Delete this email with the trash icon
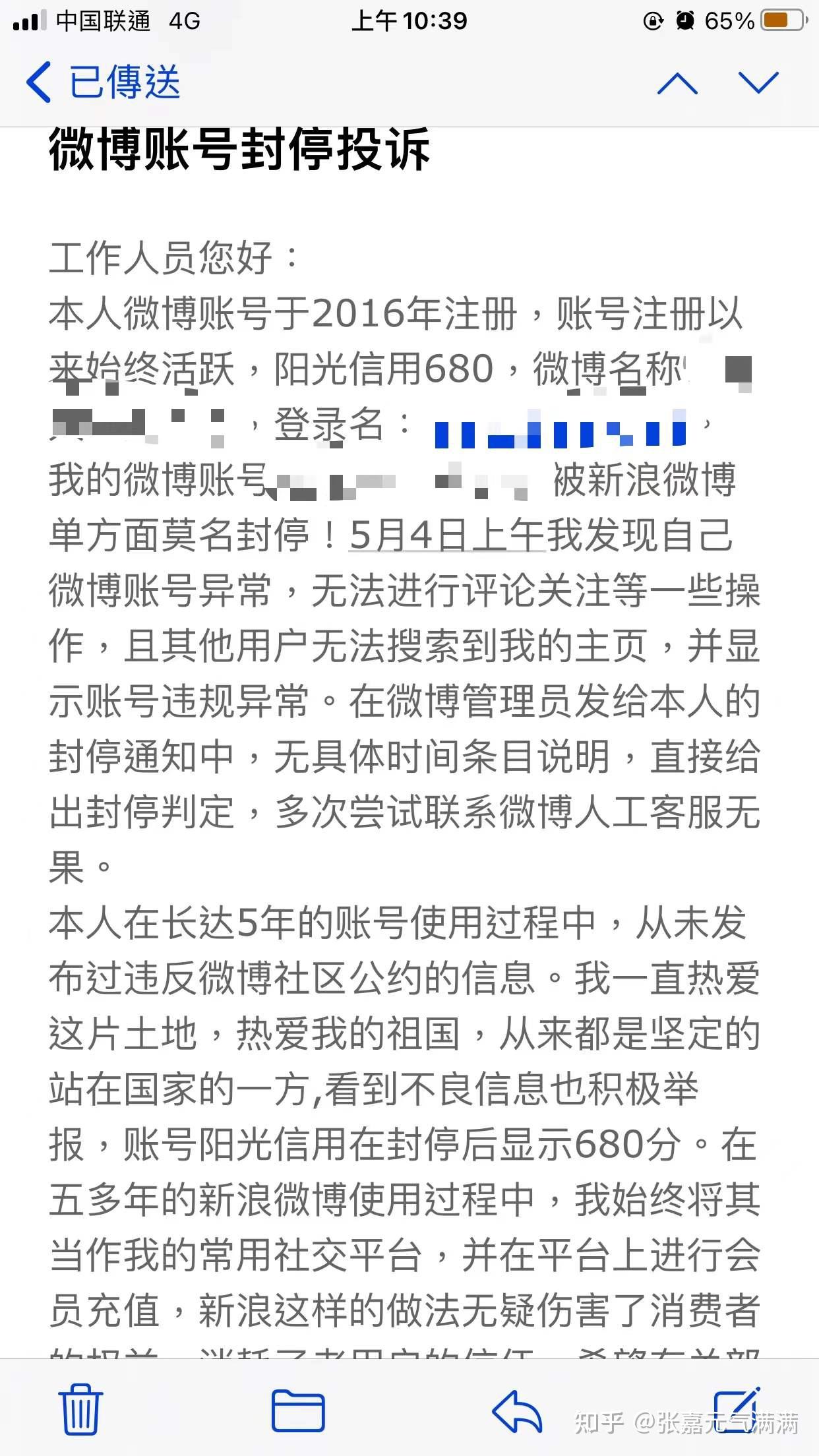 point(80,1409)
